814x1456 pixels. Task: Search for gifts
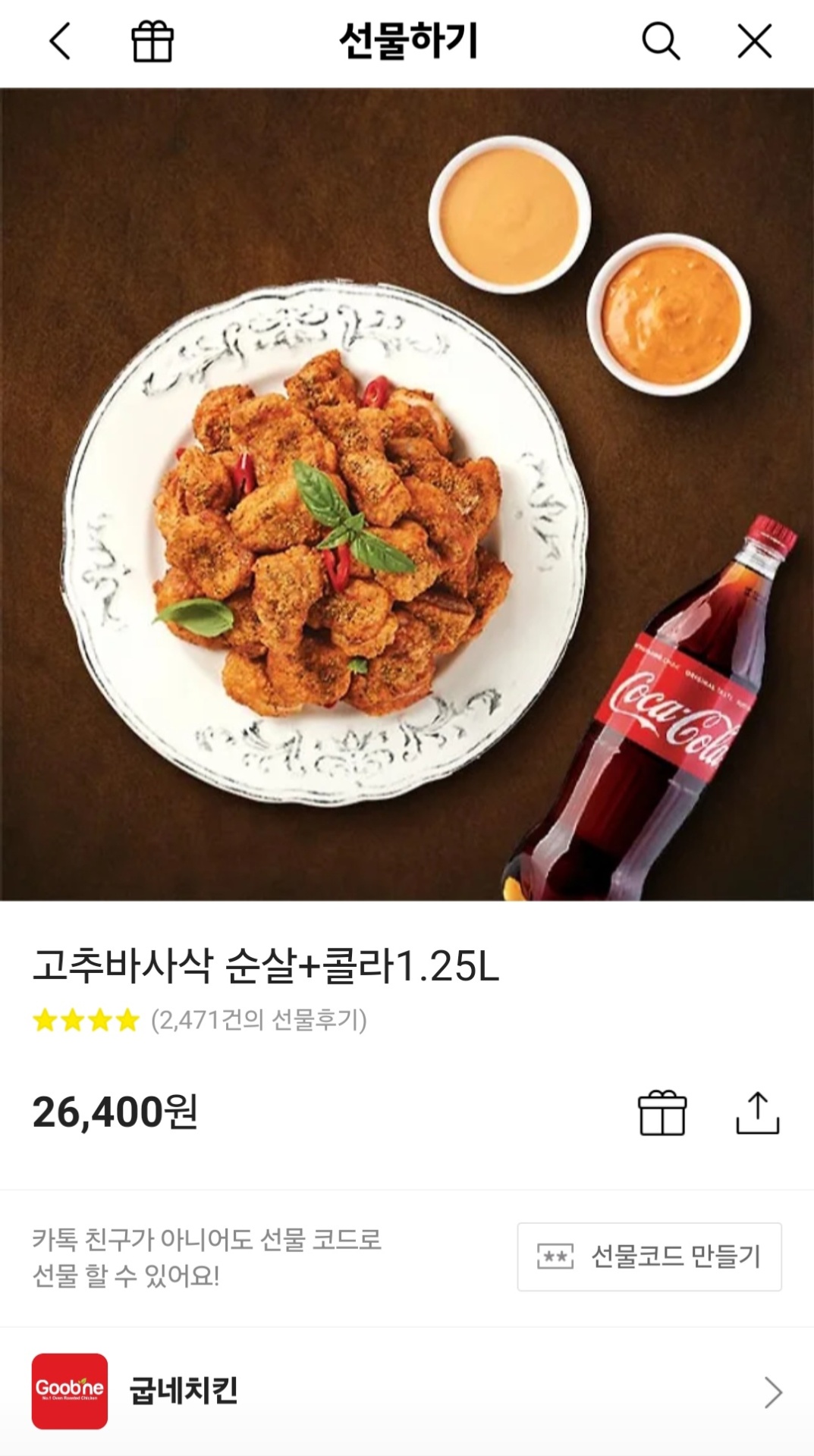(660, 41)
